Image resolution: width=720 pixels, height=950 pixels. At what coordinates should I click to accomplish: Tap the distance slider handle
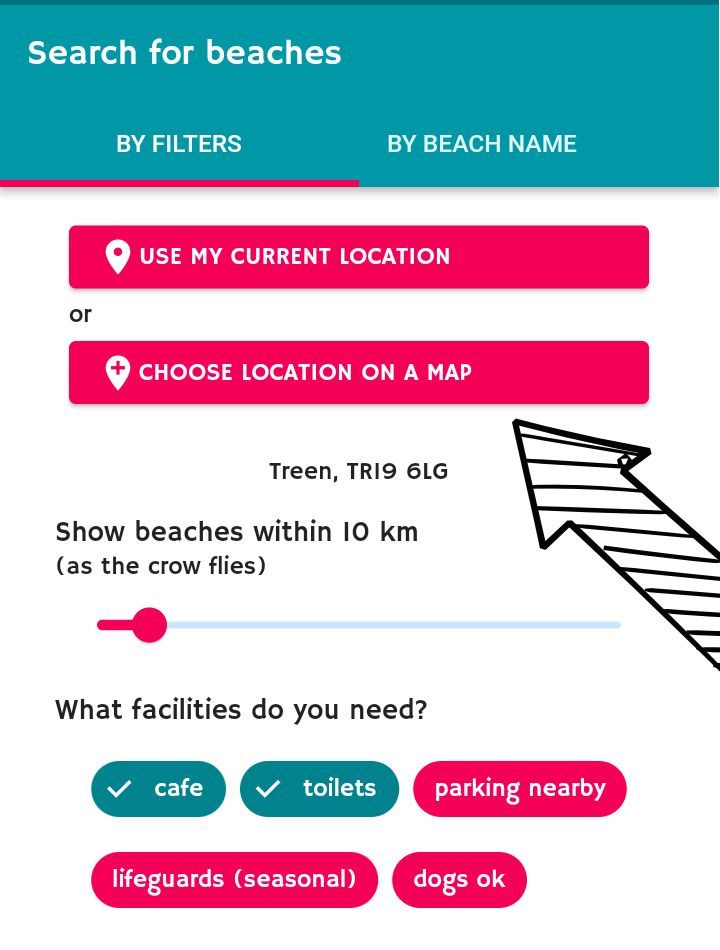point(149,625)
